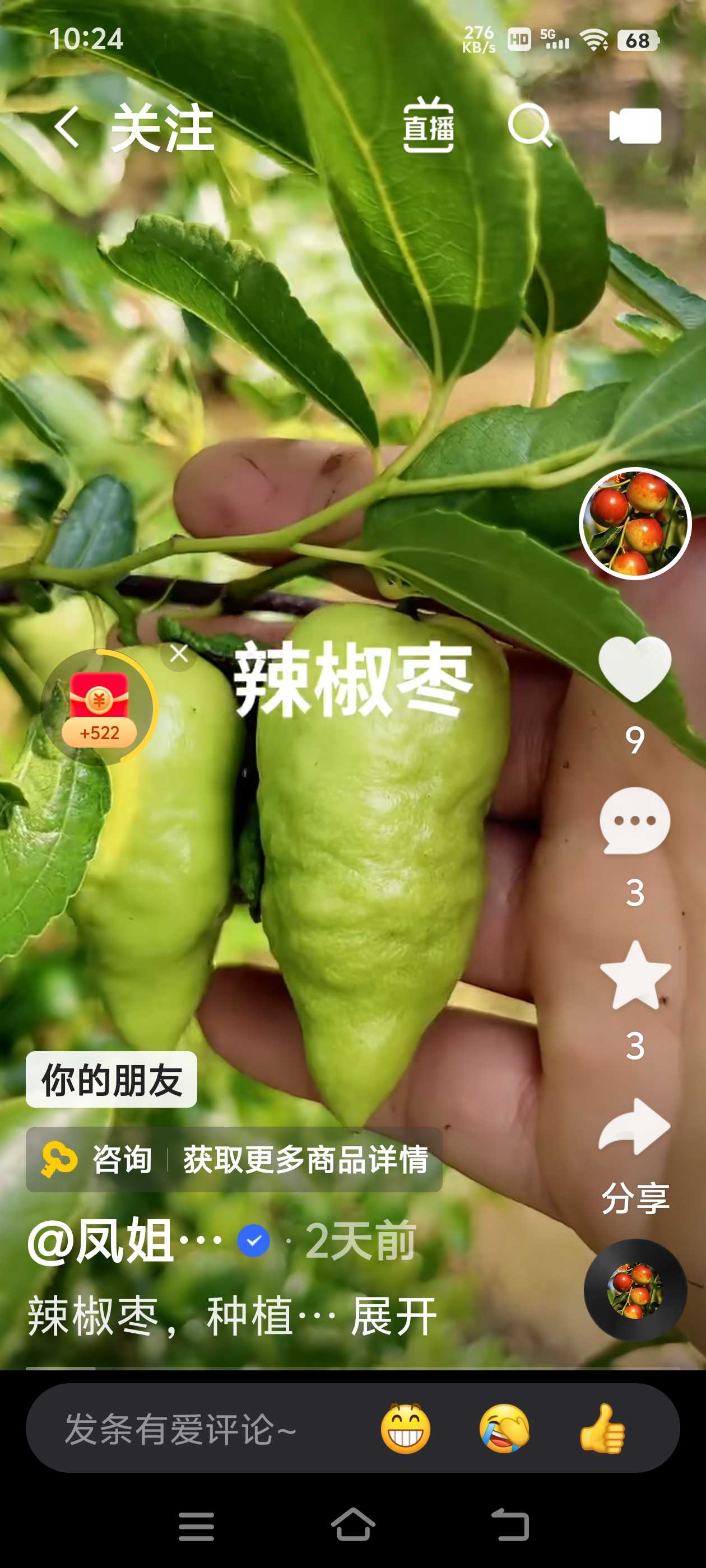This screenshot has width=706, height=1568.
Task: Go to the system home screen
Action: (352, 1525)
